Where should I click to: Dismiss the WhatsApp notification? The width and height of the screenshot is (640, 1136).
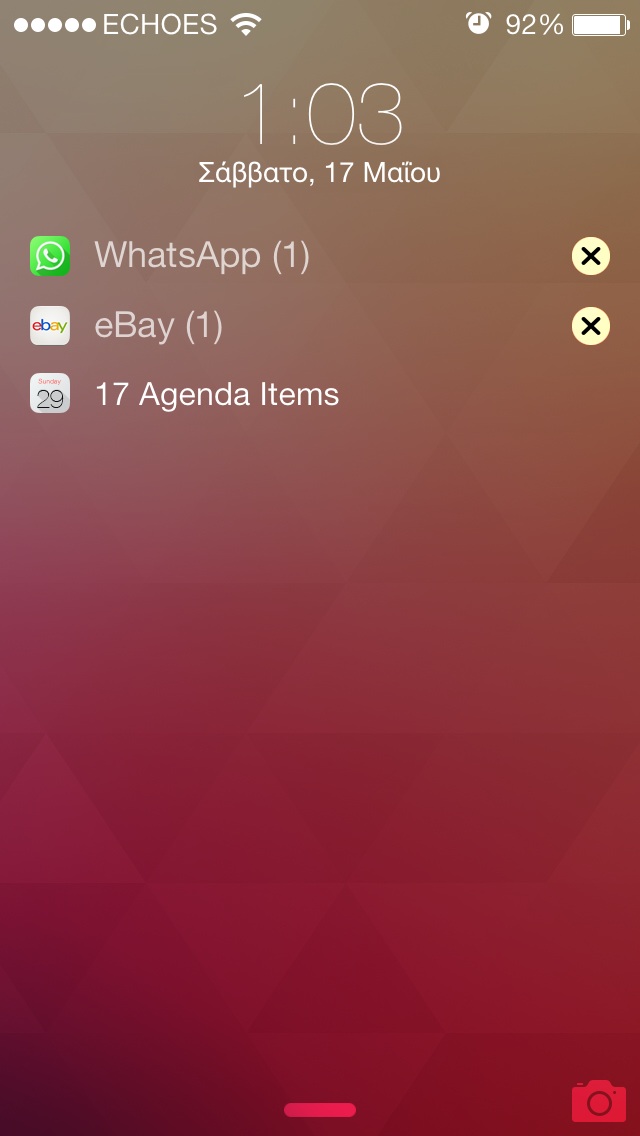coord(591,256)
